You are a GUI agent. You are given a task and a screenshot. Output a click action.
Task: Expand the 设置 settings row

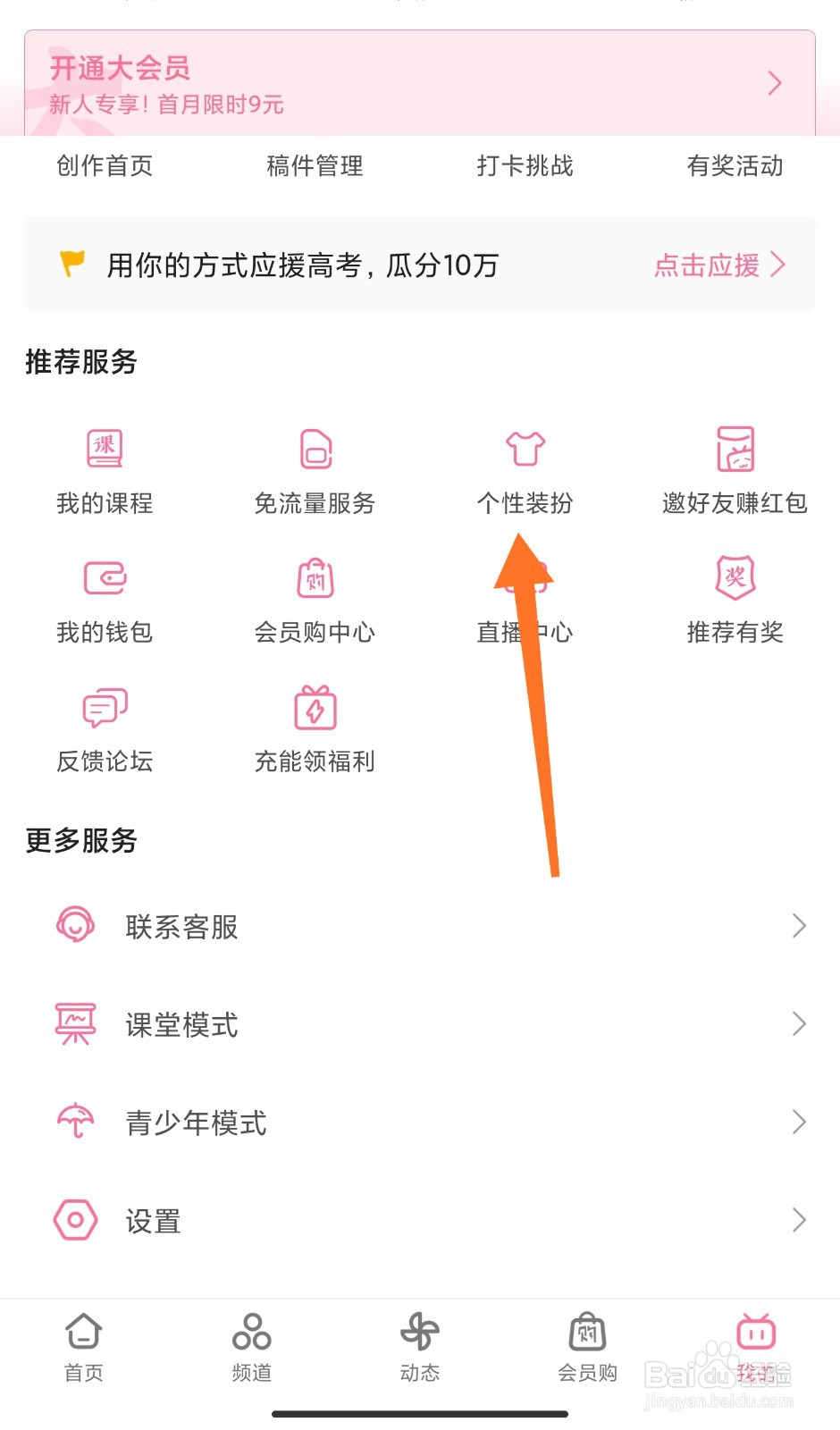click(420, 1220)
